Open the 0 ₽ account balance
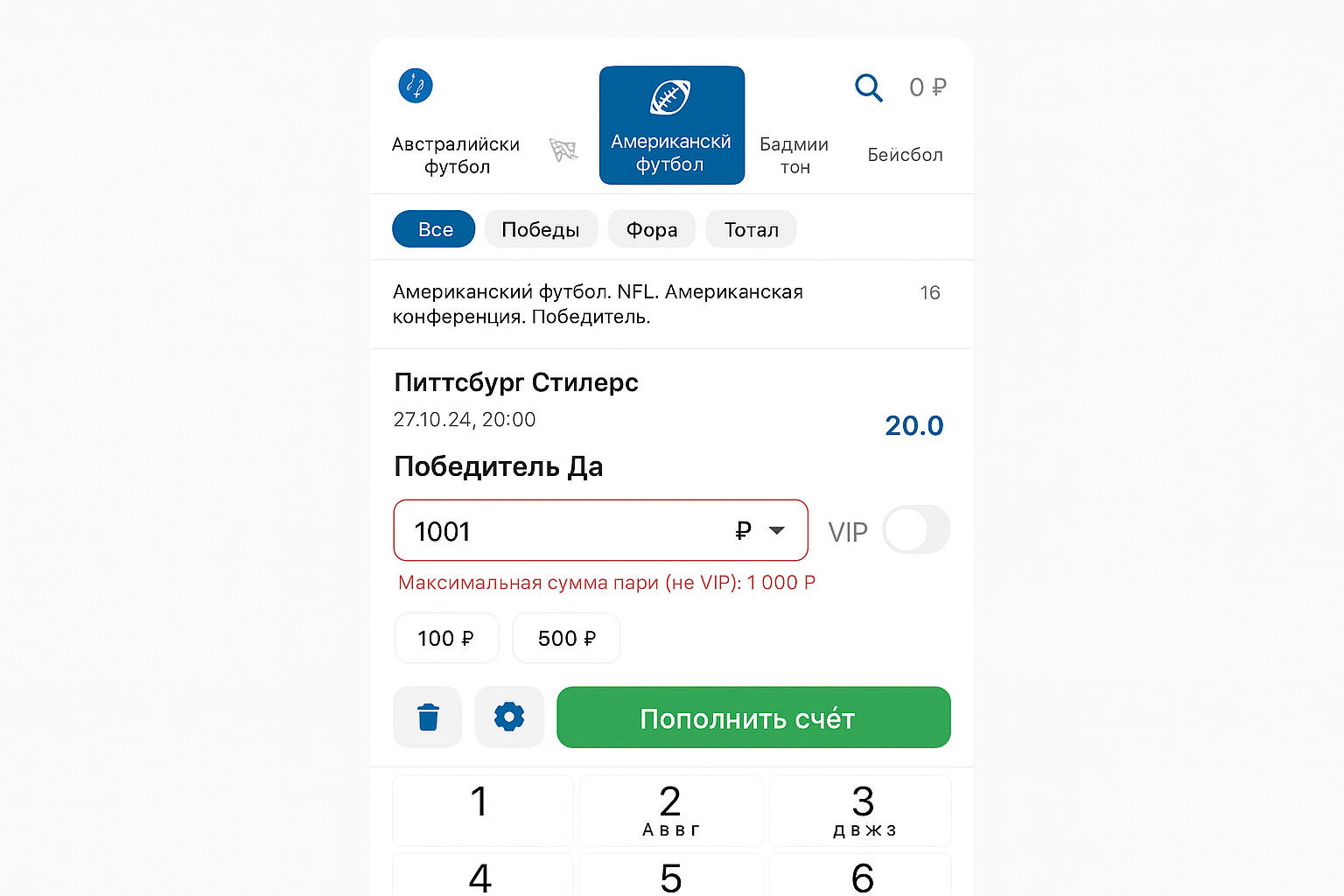 coord(927,87)
